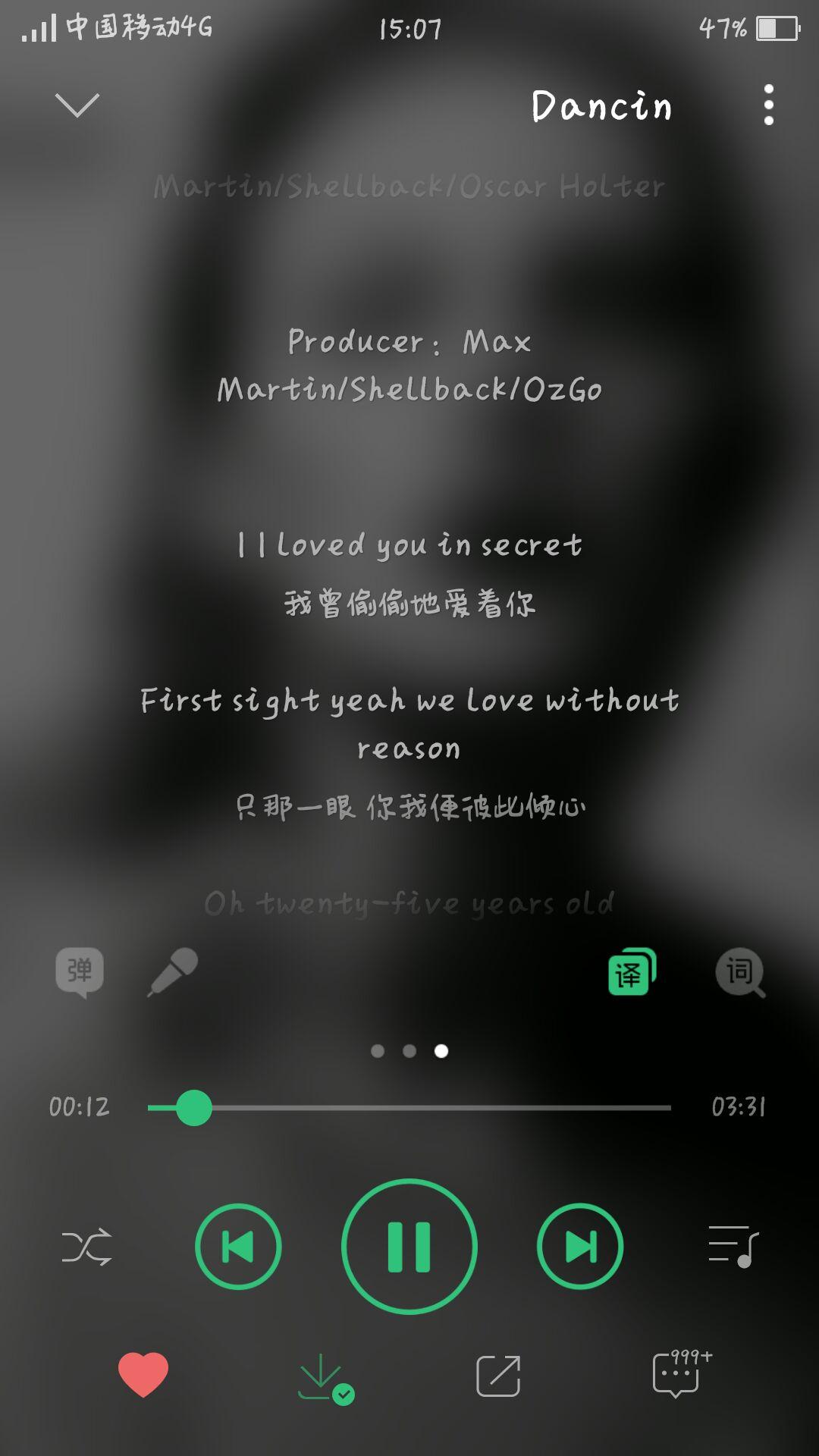This screenshot has width=819, height=1456.
Task: Share this song
Action: pos(498,1376)
